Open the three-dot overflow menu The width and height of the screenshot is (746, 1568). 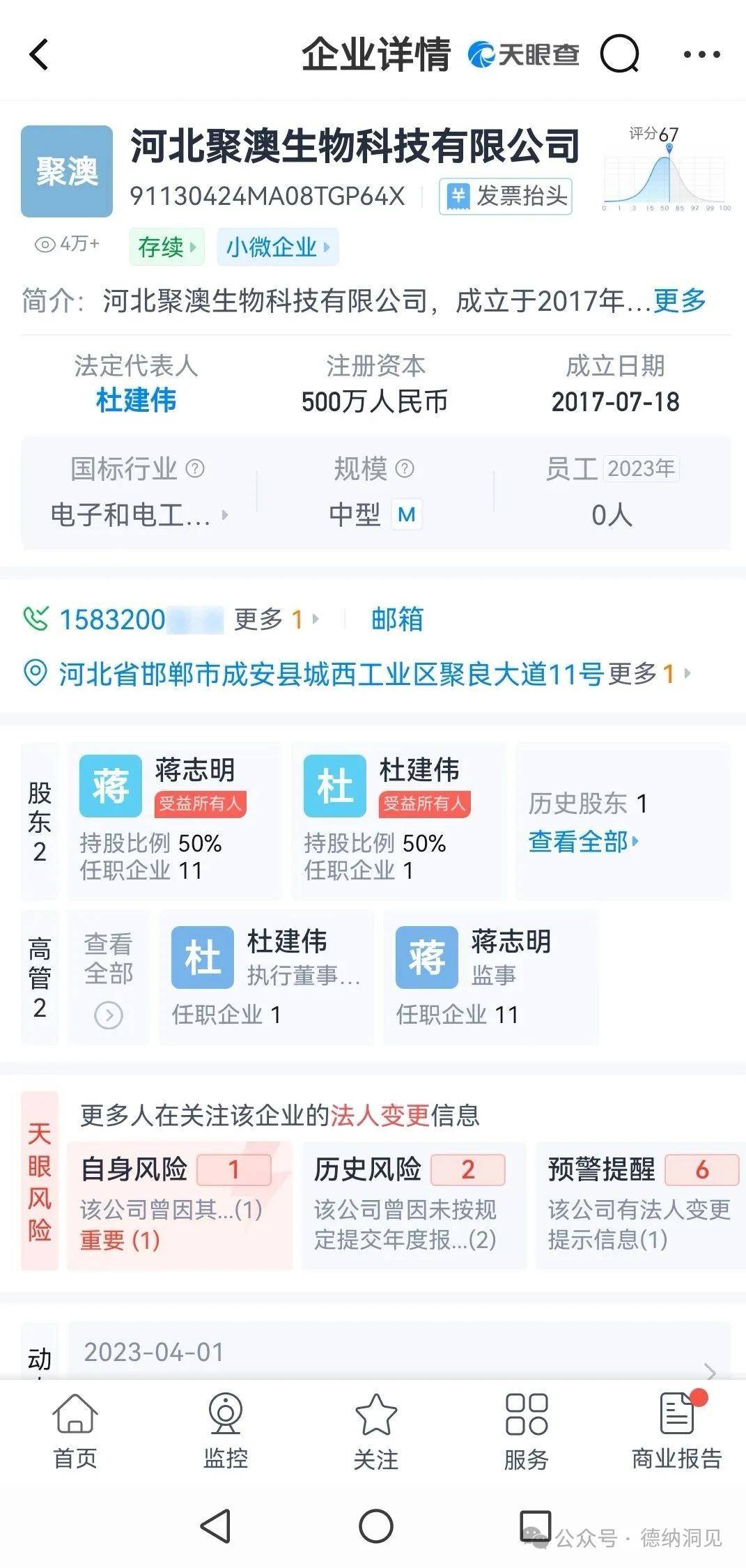(x=701, y=54)
